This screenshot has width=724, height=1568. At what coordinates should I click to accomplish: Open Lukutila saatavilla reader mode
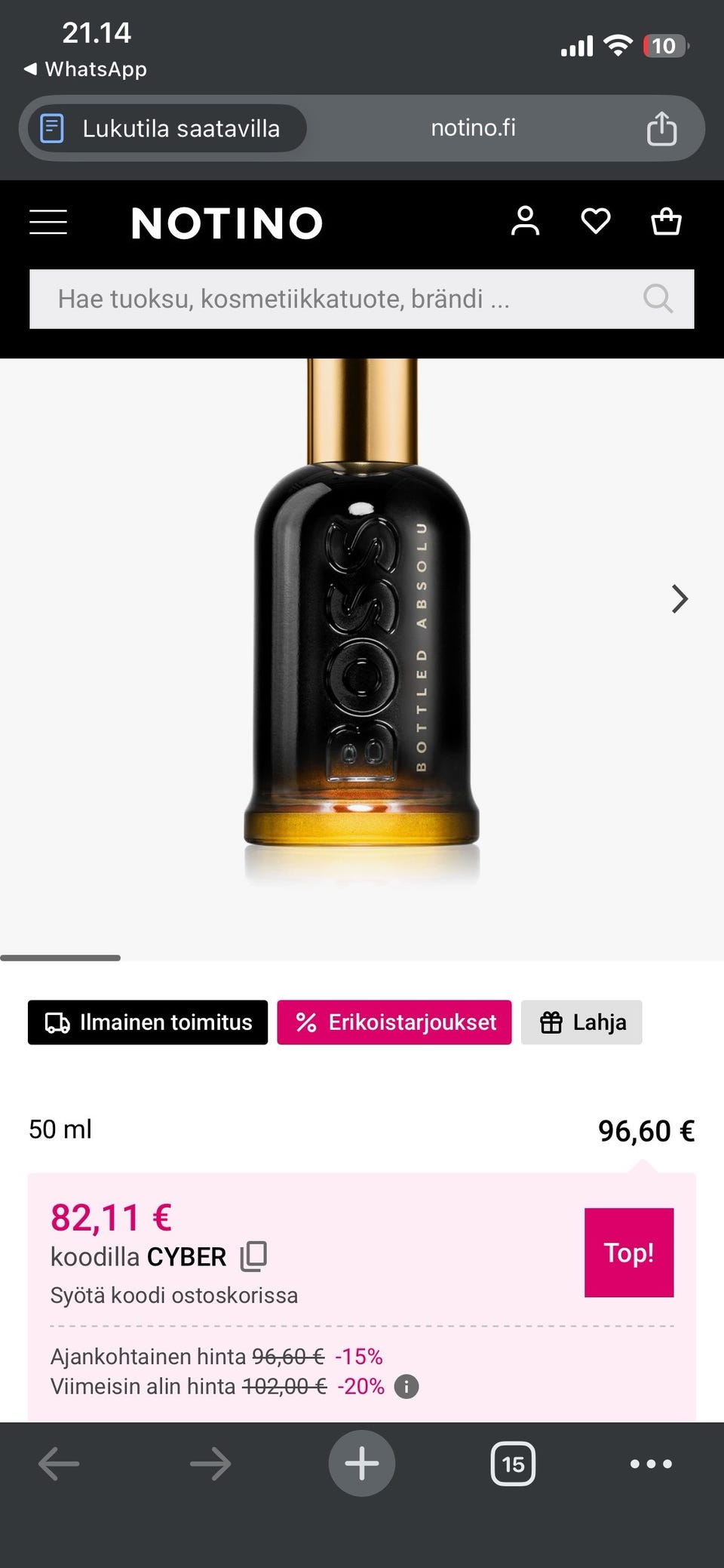click(x=167, y=128)
